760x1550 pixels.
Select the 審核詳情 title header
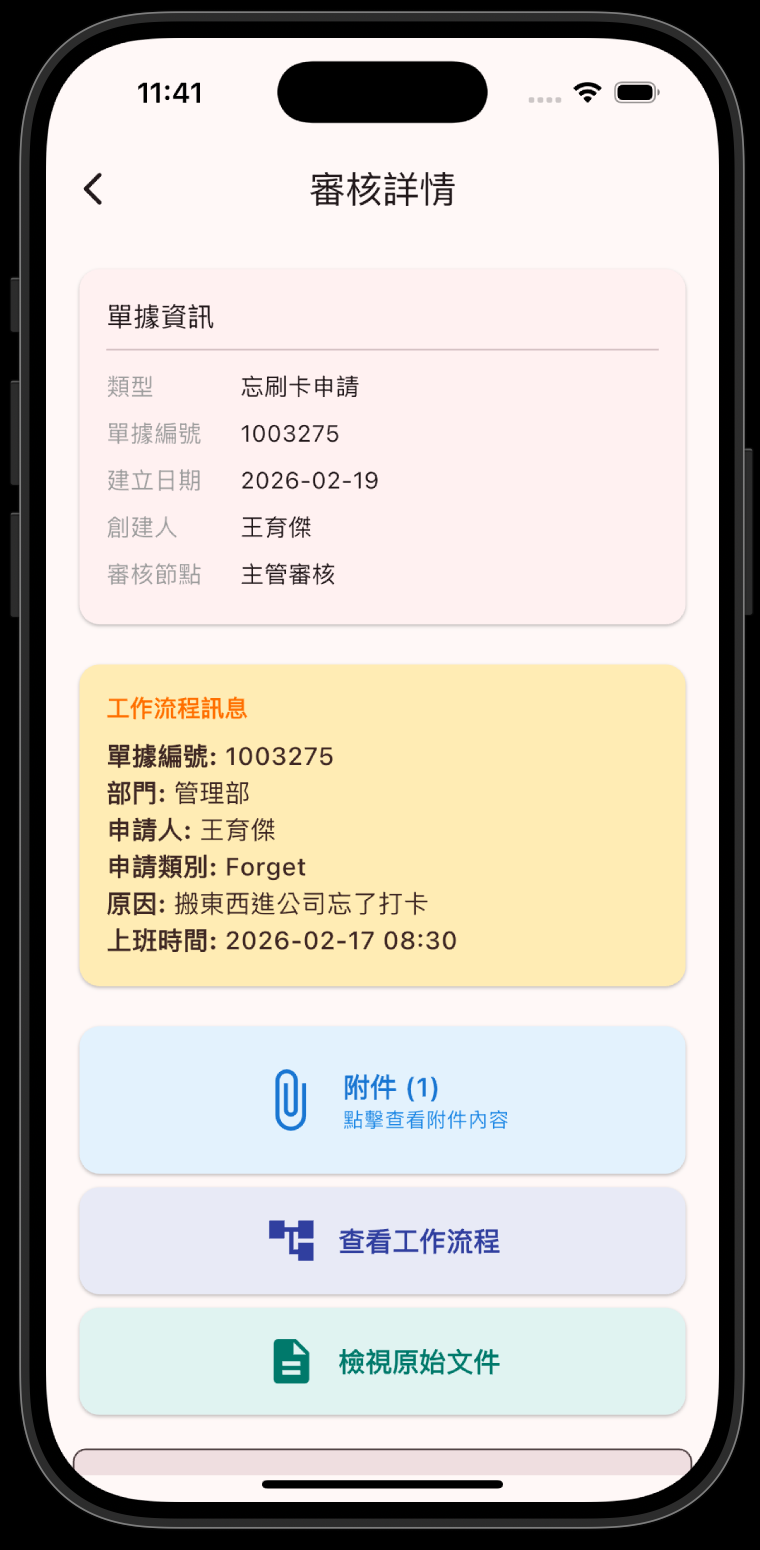coord(383,191)
